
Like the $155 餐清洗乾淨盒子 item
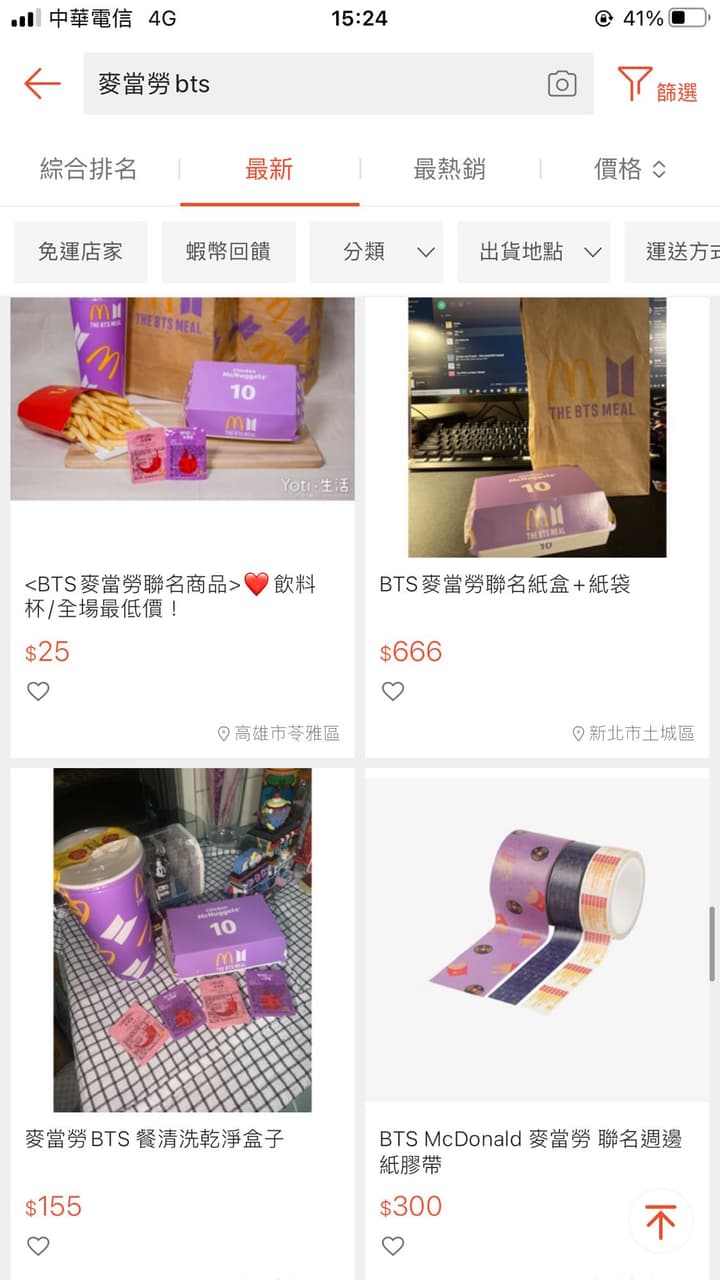tap(38, 1246)
